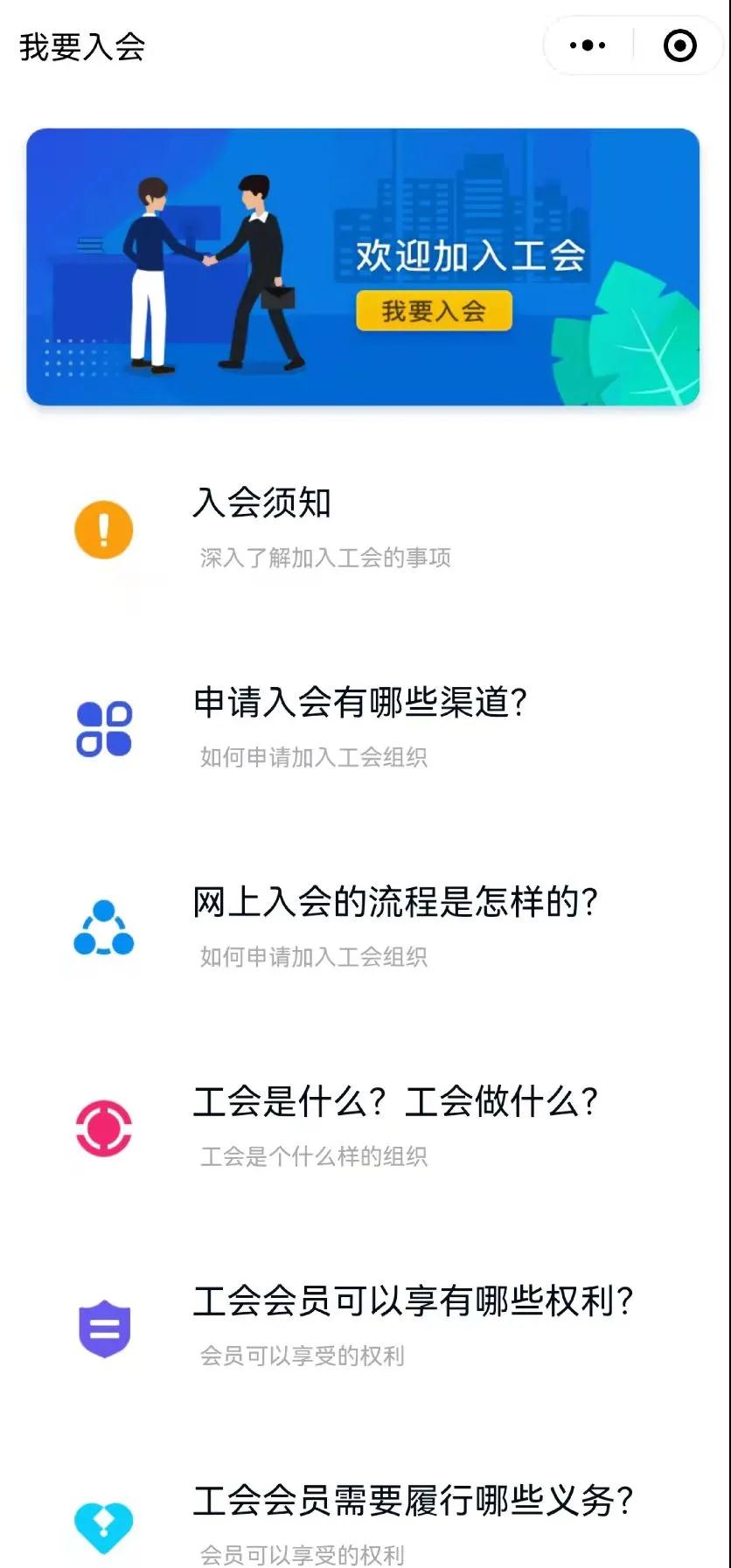Tap the yellow 我要入会 button
The image size is (731, 1568).
click(x=434, y=311)
